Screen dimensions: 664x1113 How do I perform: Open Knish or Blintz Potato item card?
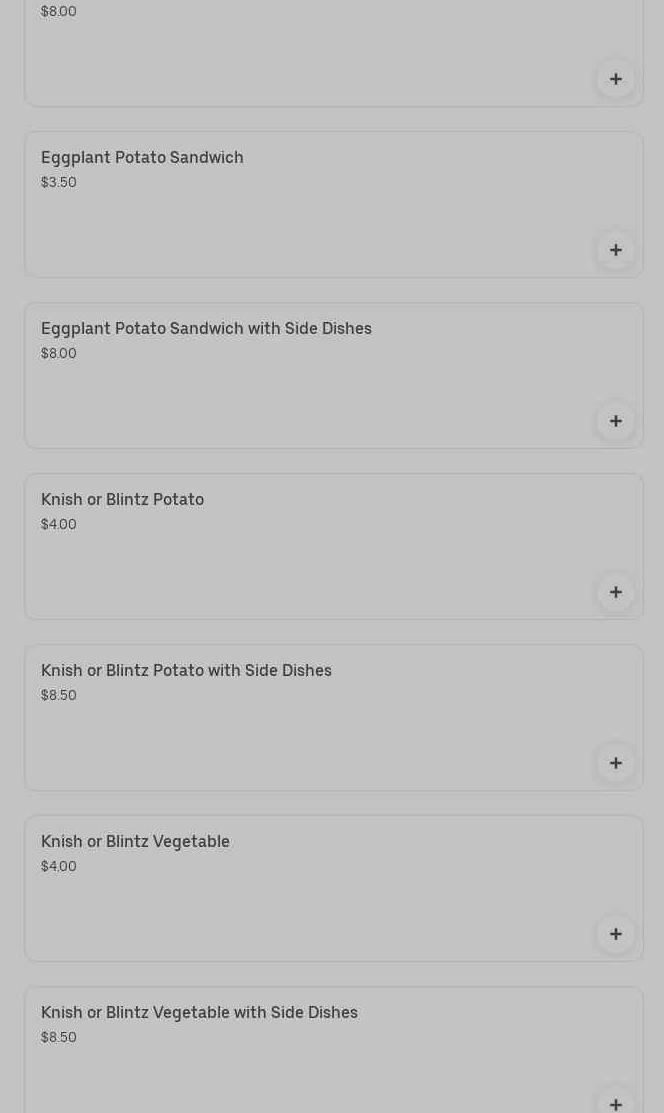click(x=334, y=547)
